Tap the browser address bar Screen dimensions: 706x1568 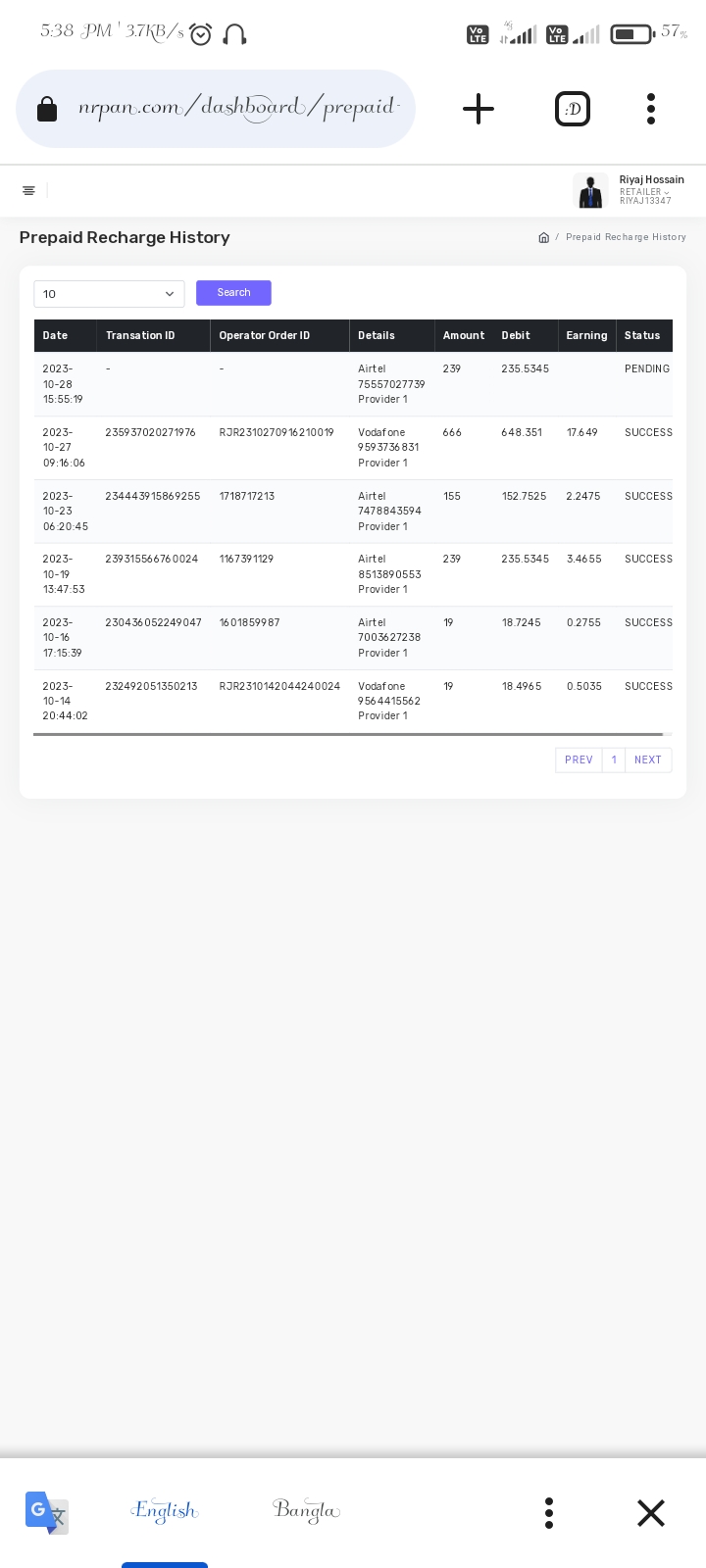235,108
